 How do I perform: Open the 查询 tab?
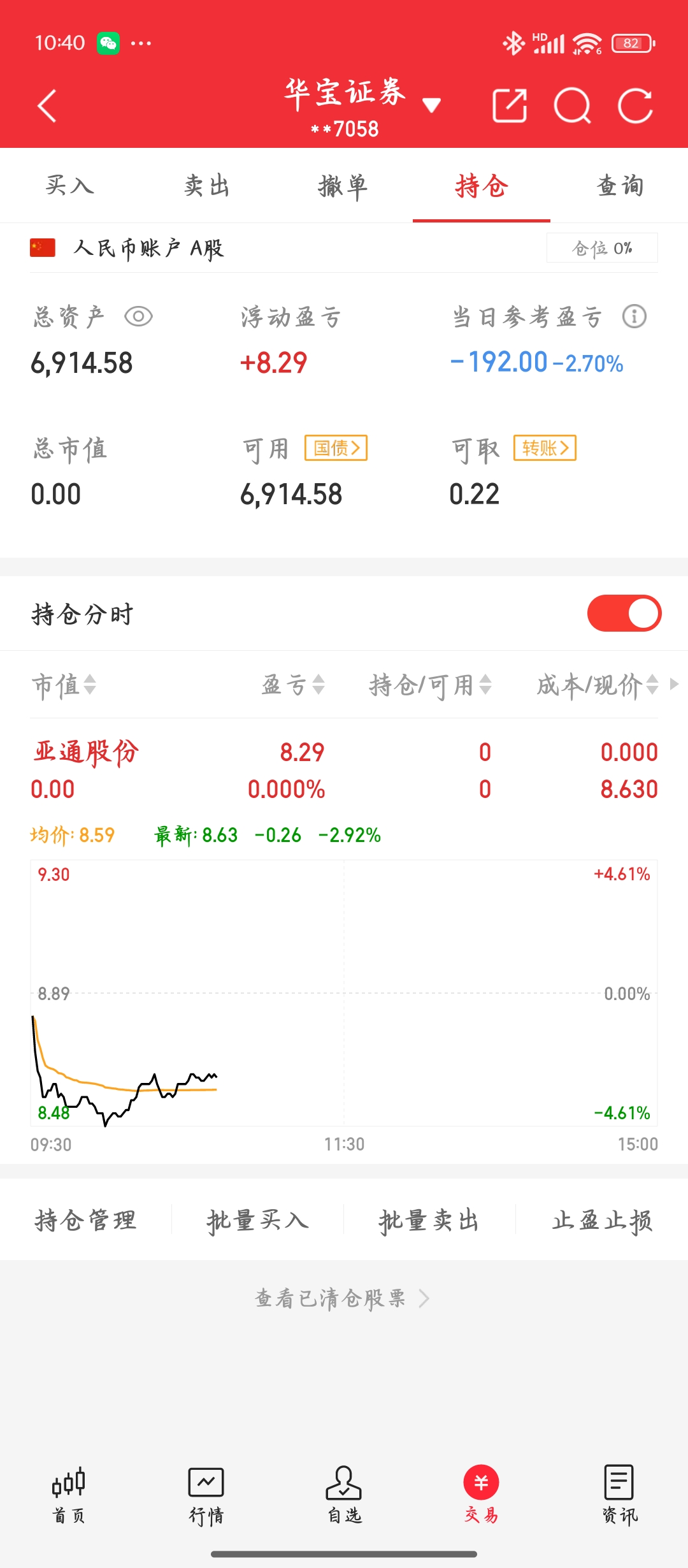click(619, 186)
